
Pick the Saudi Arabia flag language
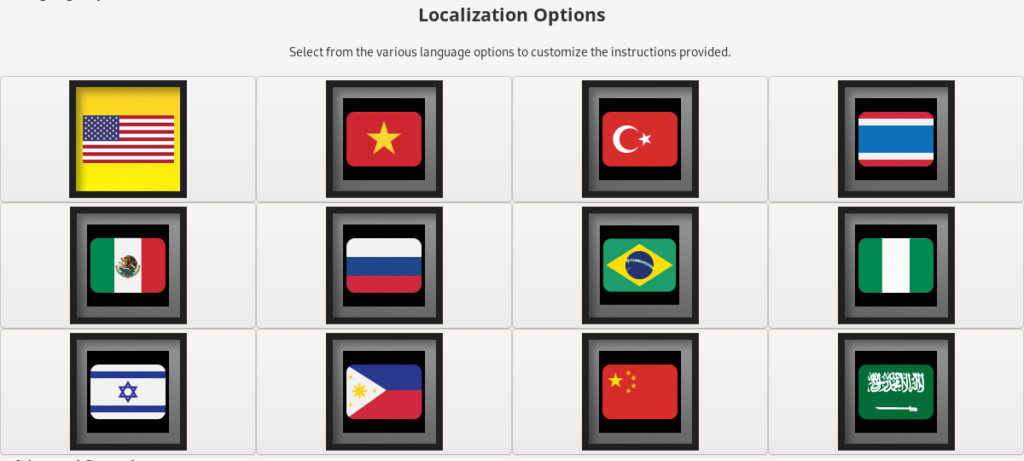[896, 391]
